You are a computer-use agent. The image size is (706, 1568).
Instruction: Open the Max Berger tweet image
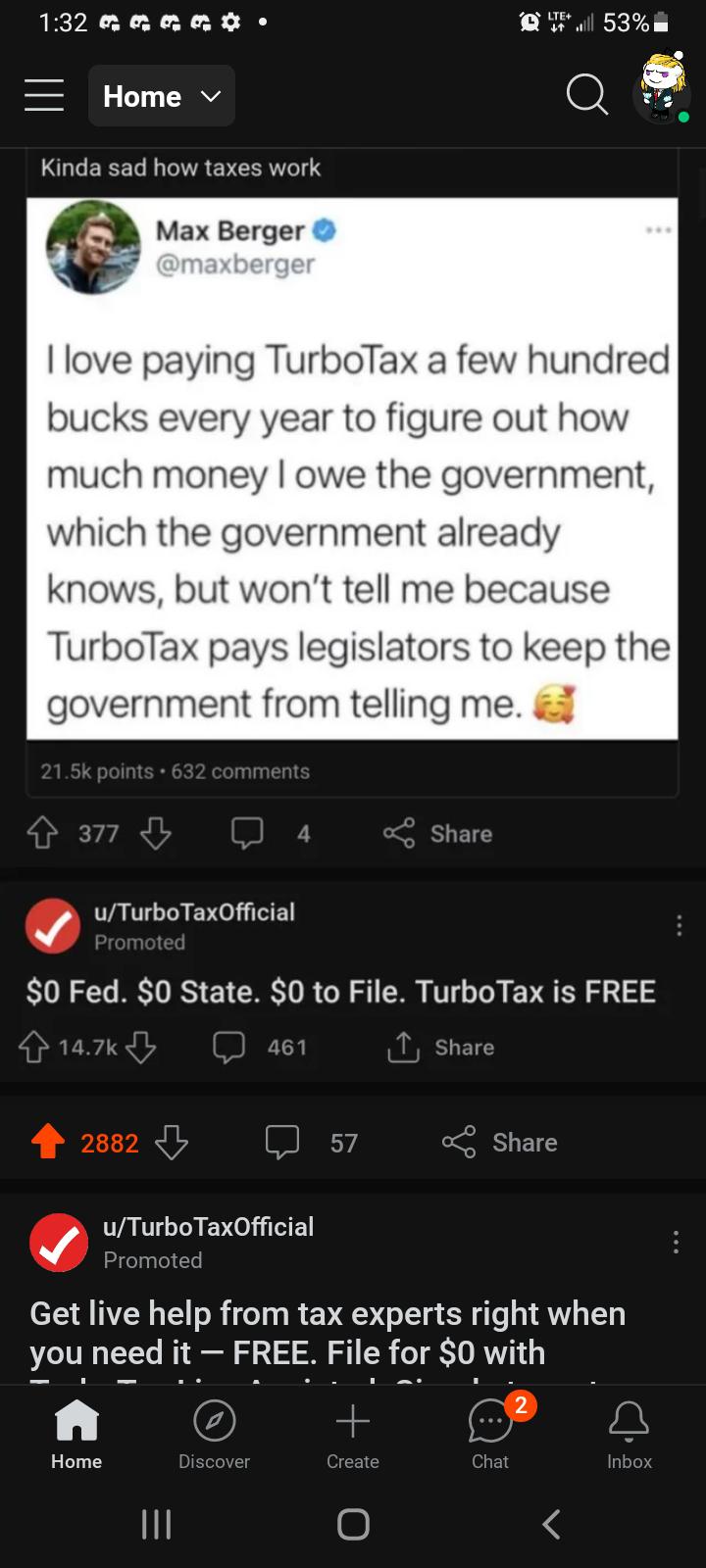coord(352,468)
